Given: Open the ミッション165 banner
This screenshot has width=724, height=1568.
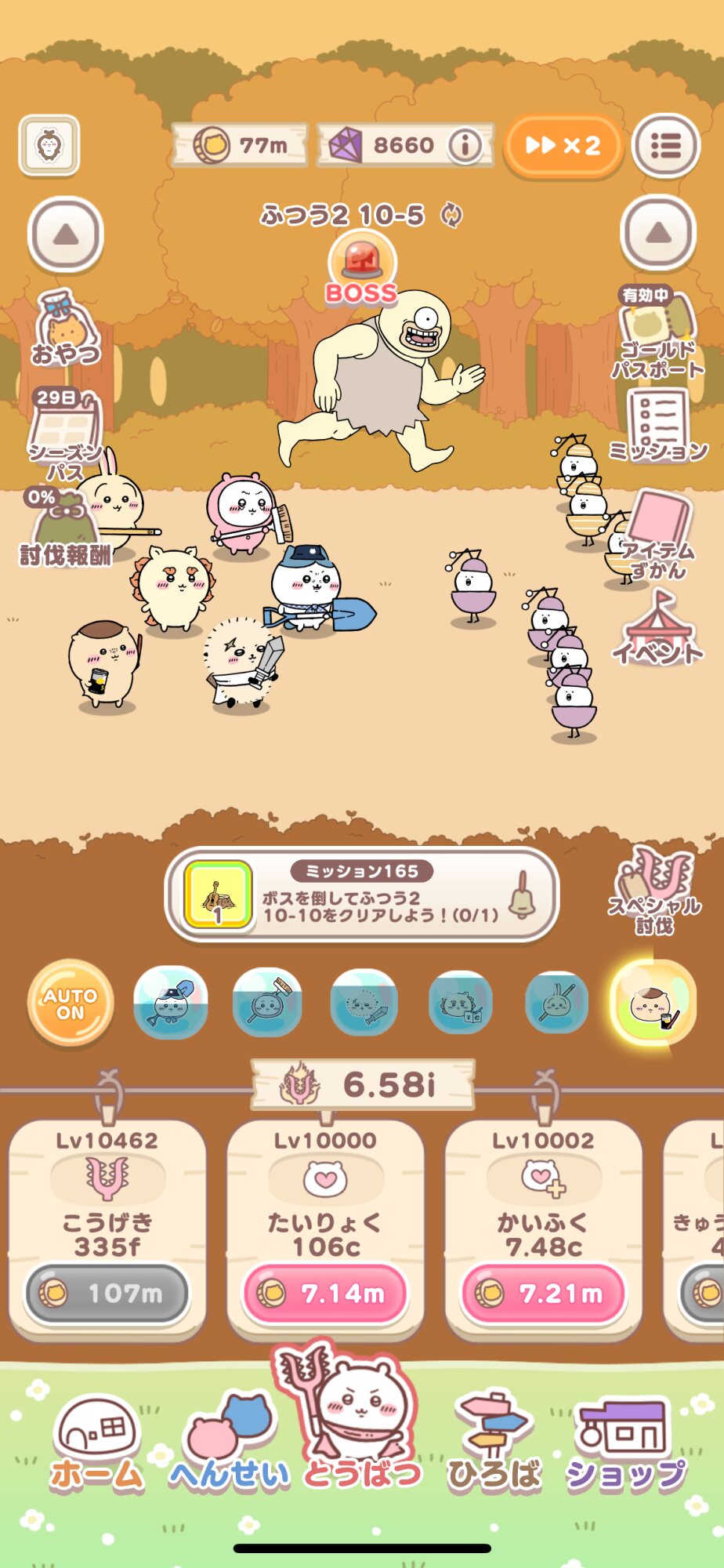Looking at the screenshot, I should pyautogui.click(x=362, y=895).
